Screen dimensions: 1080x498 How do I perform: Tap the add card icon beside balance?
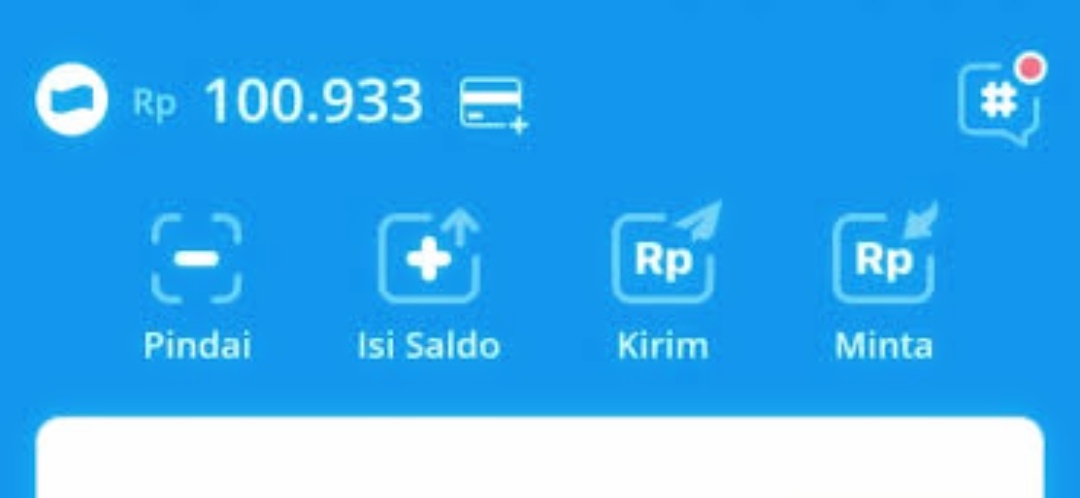[493, 104]
